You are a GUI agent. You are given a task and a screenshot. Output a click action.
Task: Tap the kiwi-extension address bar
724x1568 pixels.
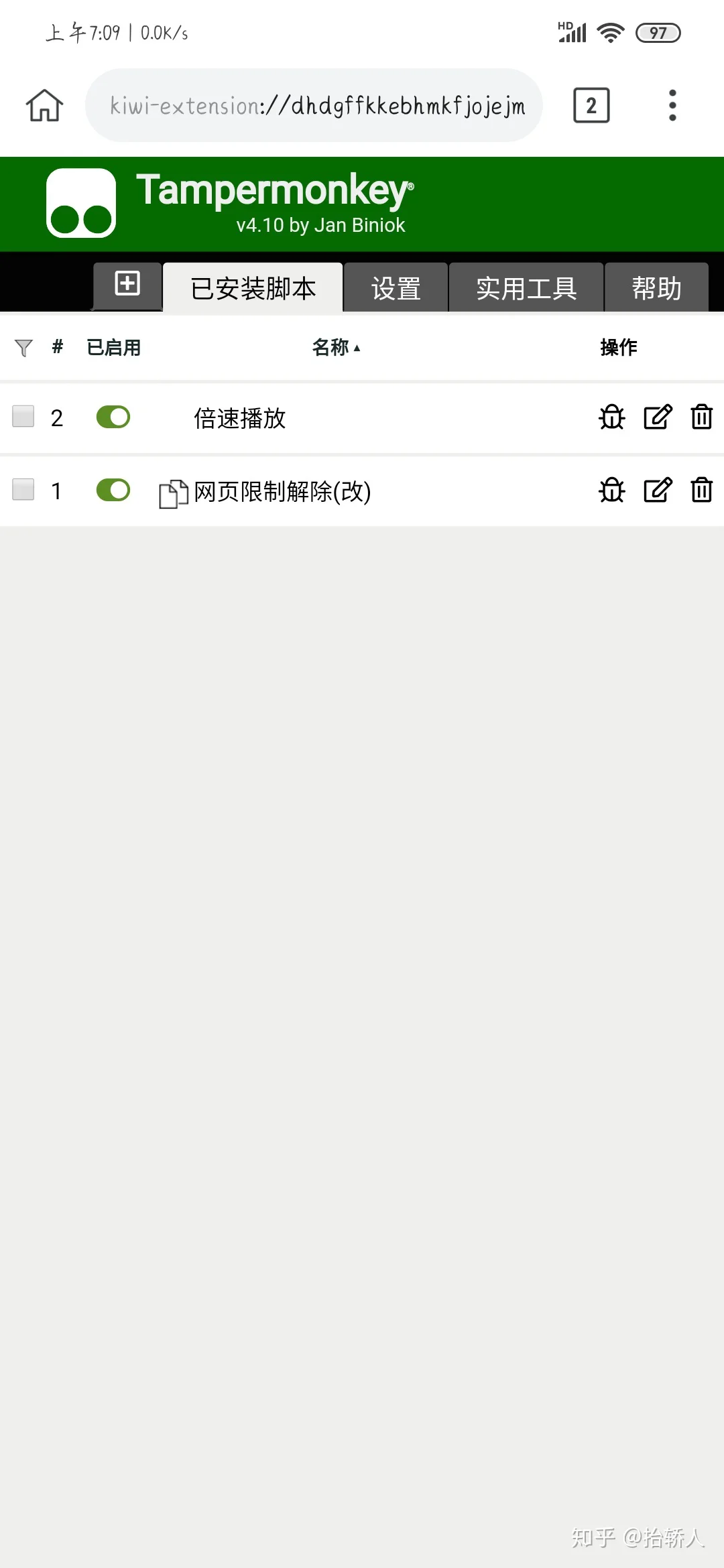[x=314, y=105]
